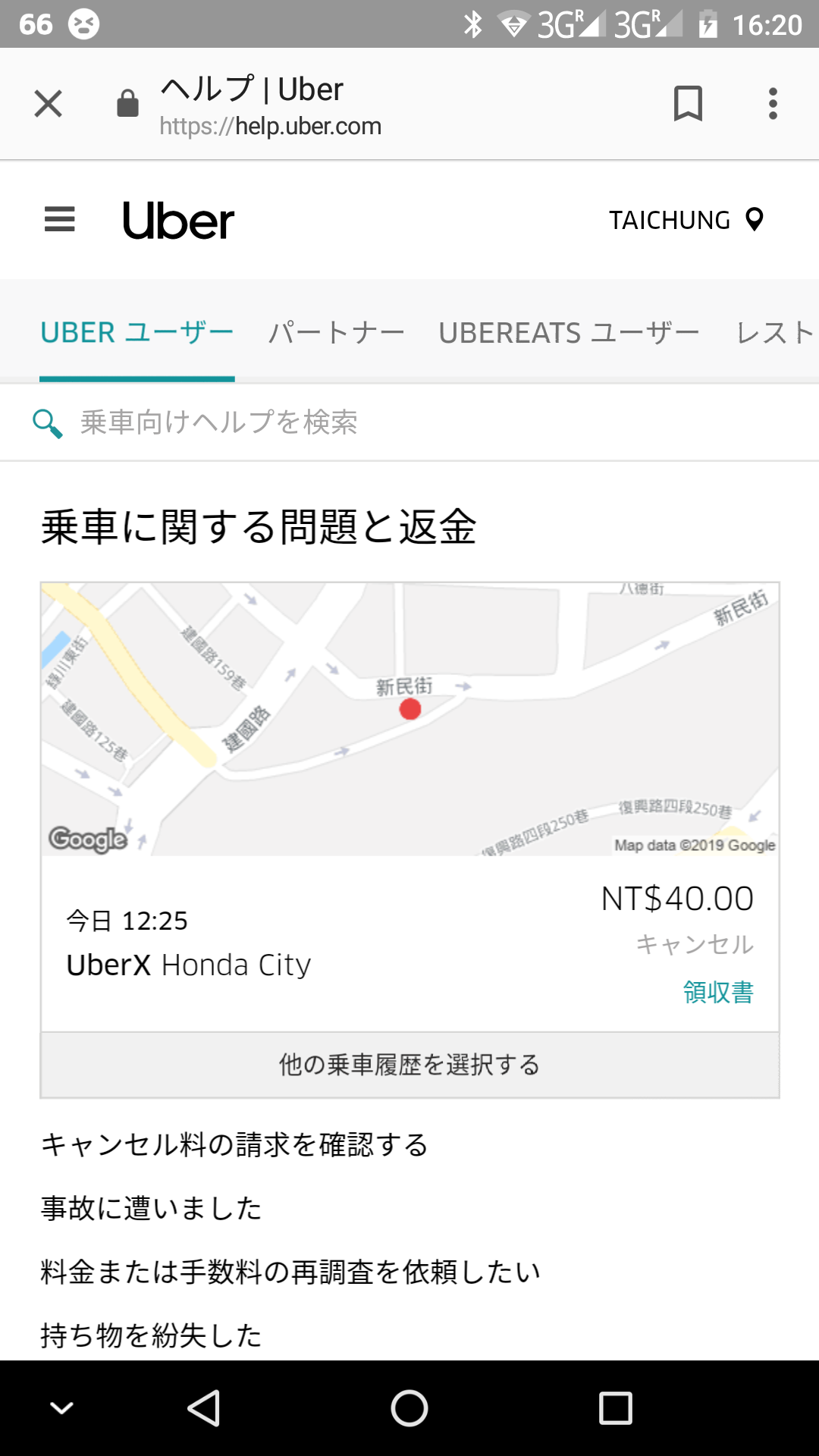Open the 領収書 receipt link
819x1456 pixels.
click(717, 992)
